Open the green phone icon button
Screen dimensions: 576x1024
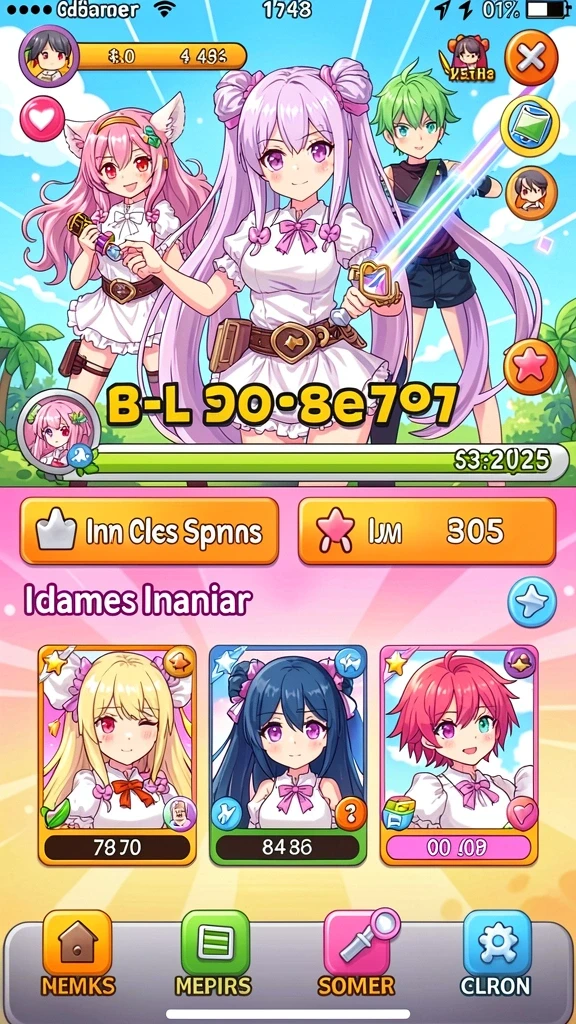(x=530, y=127)
